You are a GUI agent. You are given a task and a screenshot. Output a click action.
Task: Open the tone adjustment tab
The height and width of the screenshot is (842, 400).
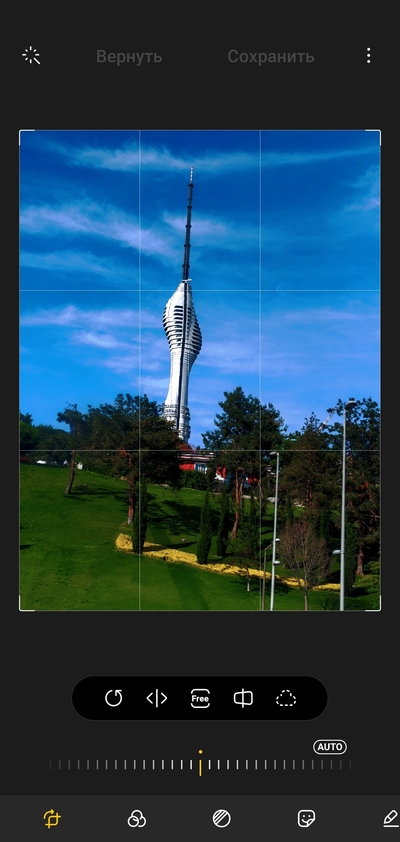pyautogui.click(x=221, y=818)
